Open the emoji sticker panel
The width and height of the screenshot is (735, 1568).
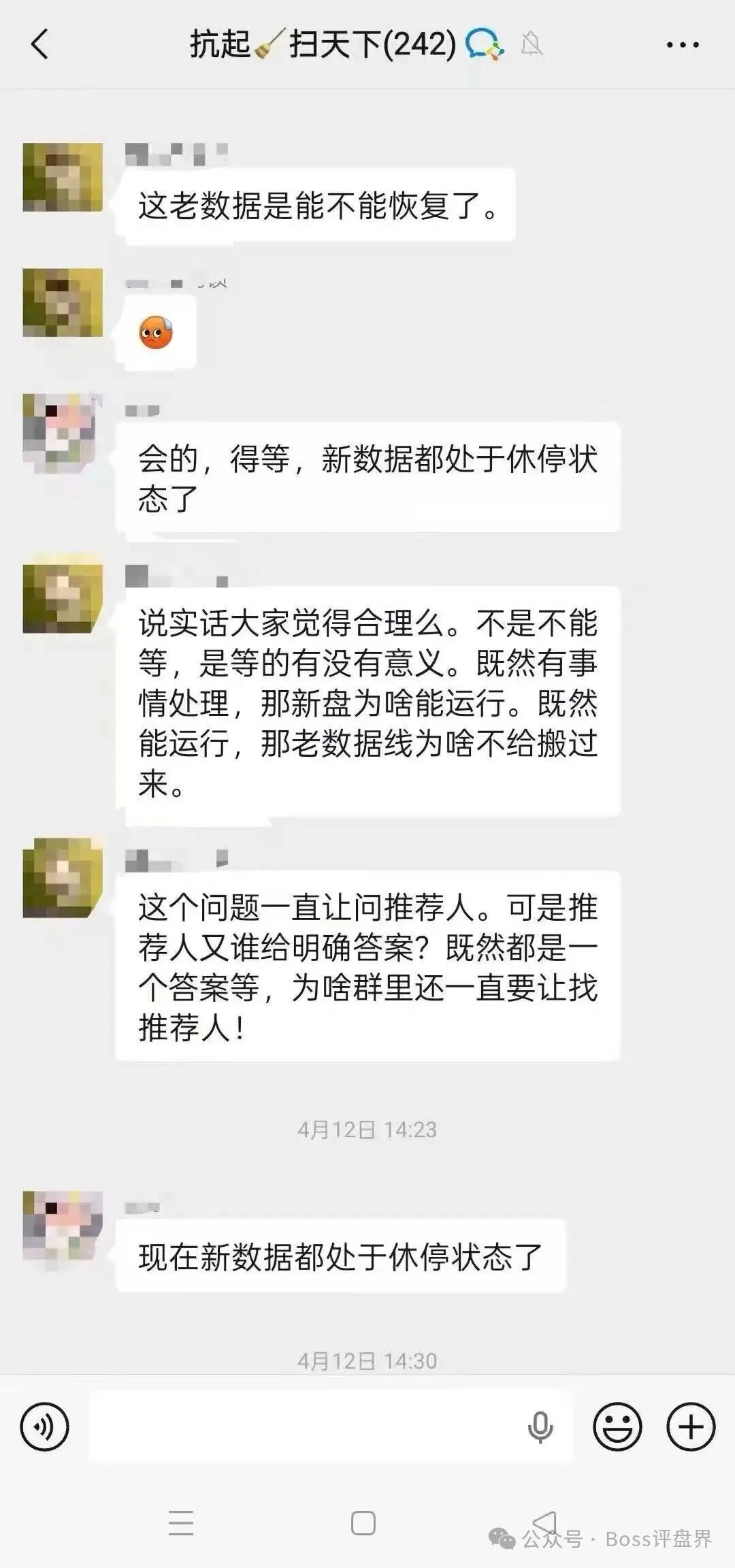tap(617, 1426)
